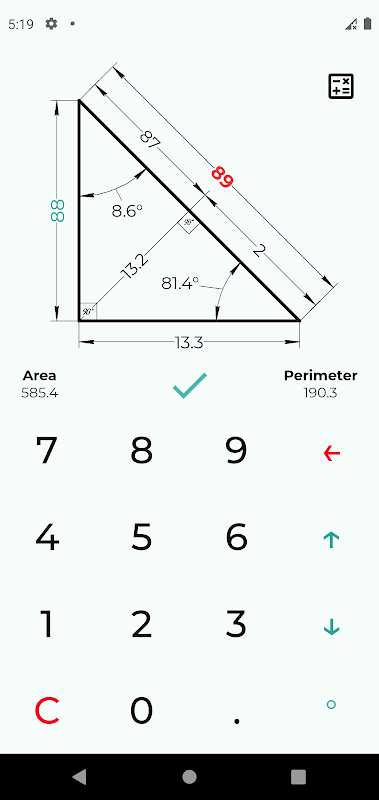The height and width of the screenshot is (800, 379).
Task: Tap keypad number 5
Action: [x=141, y=537]
